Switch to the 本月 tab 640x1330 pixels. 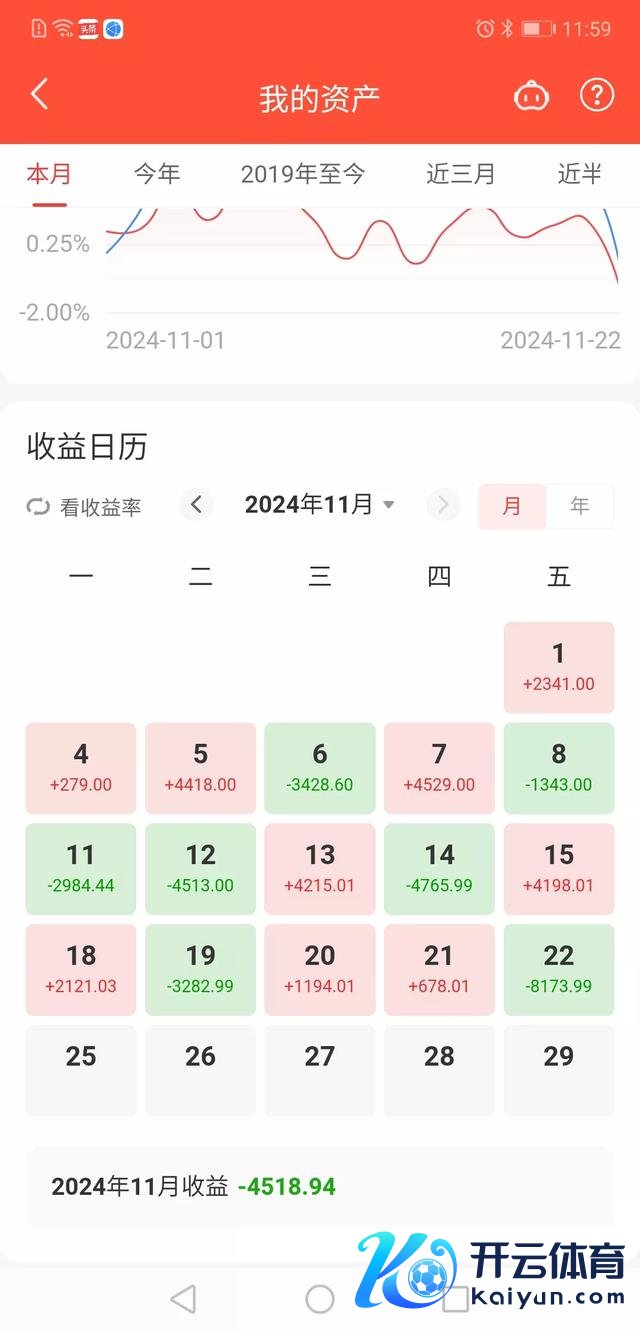pyautogui.click(x=49, y=174)
